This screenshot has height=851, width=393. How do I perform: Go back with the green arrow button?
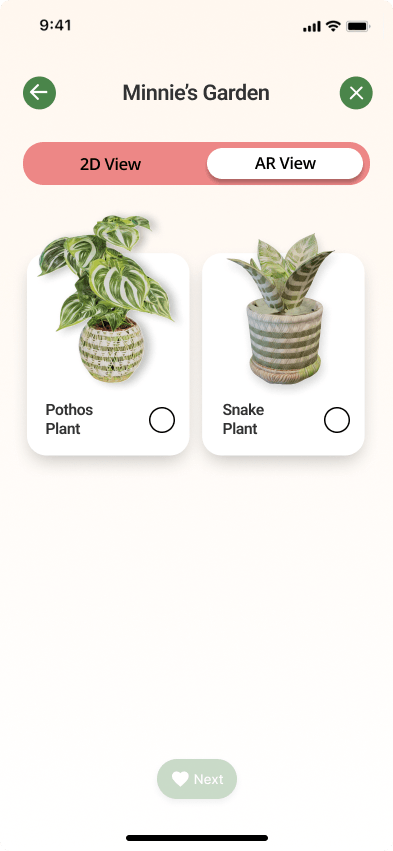(39, 93)
